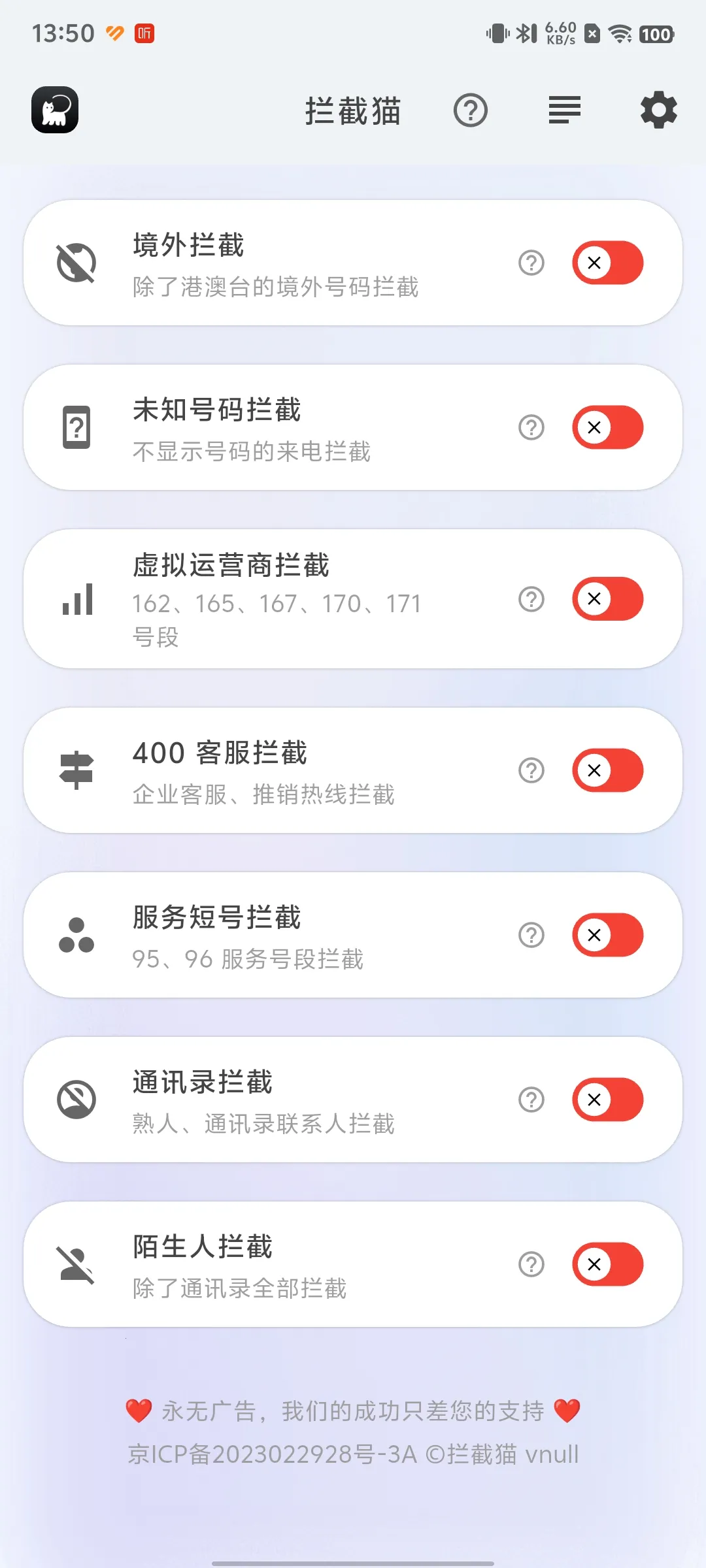Click the 未知号码拦截 phone icon

[x=77, y=427]
